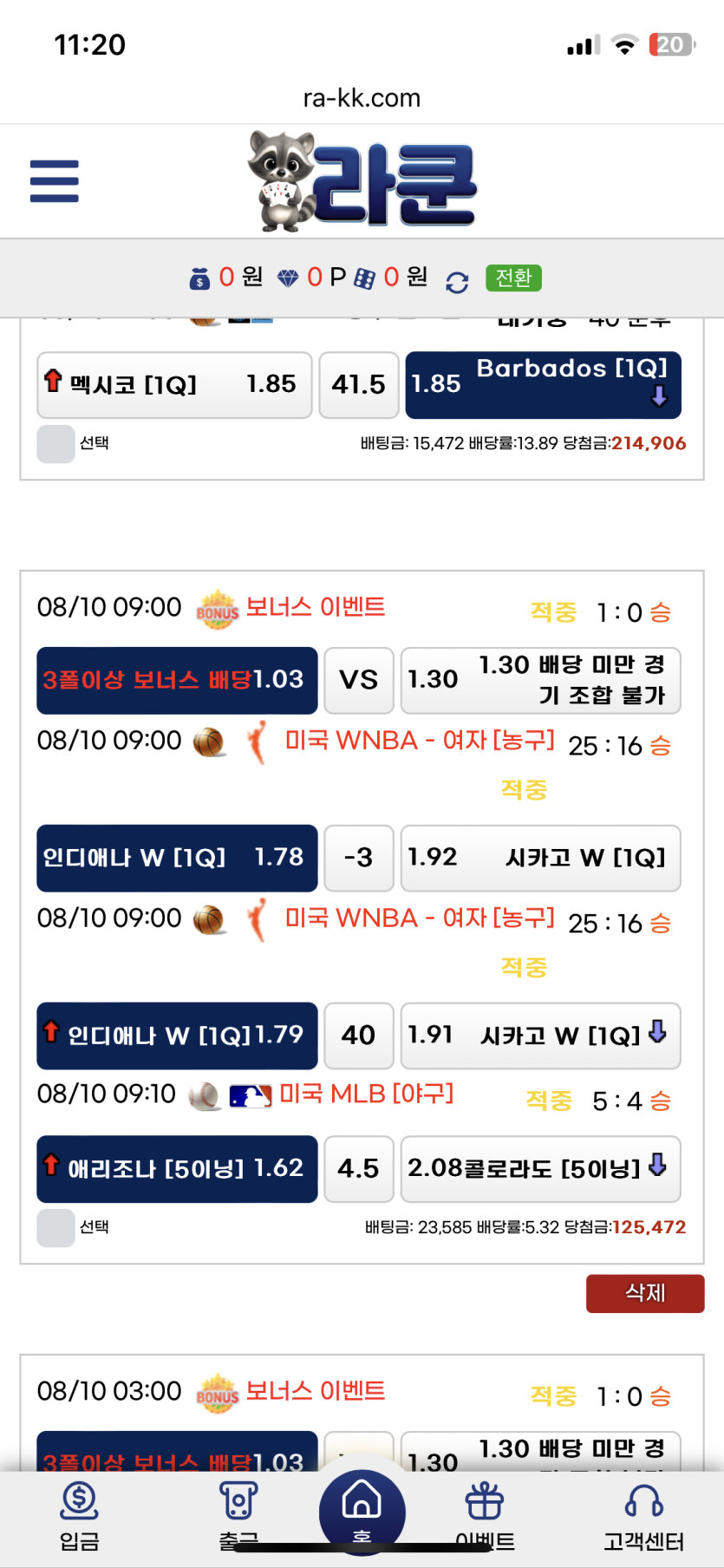This screenshot has width=724, height=1568.
Task: Delete the bet slip with 삭제
Action: coord(645,1293)
